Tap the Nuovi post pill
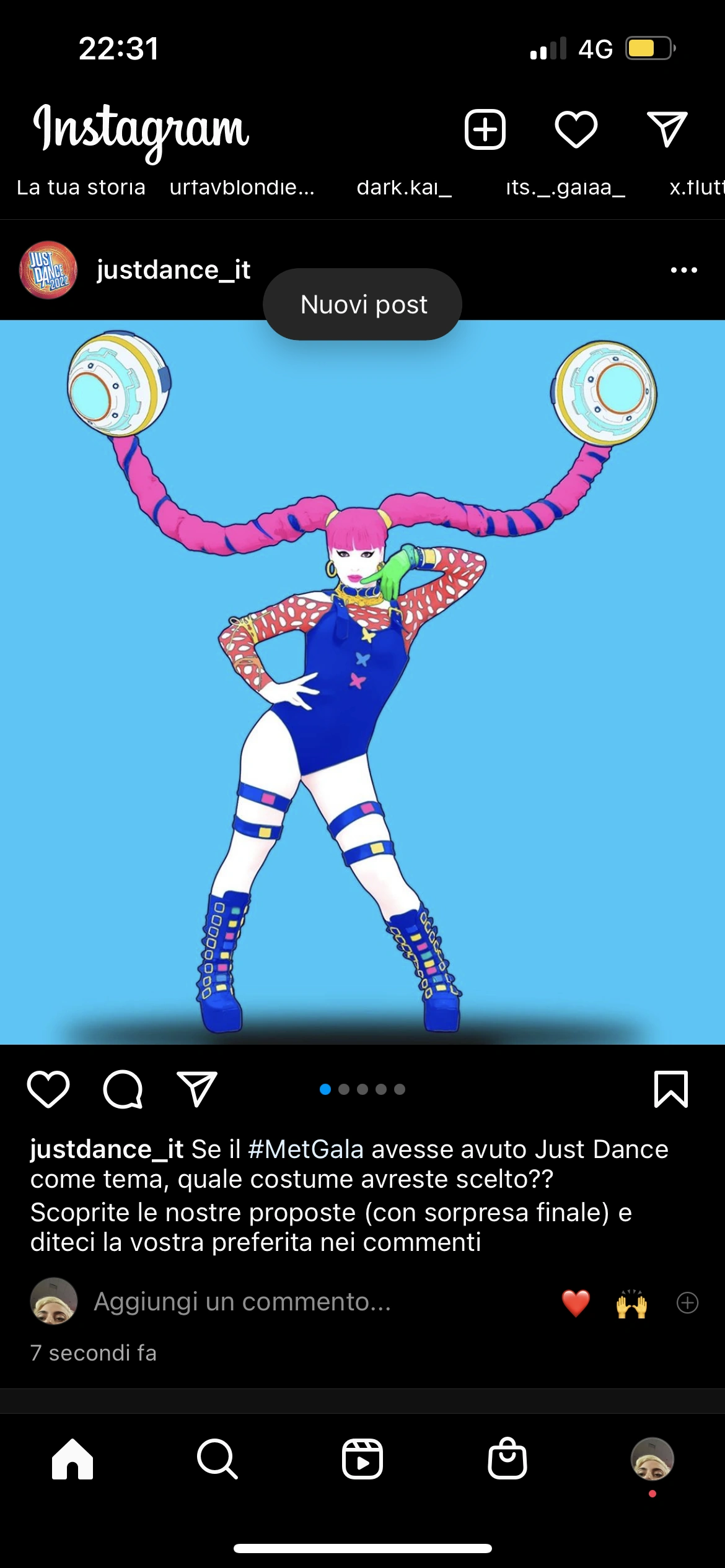The width and height of the screenshot is (725, 1568). [x=362, y=304]
